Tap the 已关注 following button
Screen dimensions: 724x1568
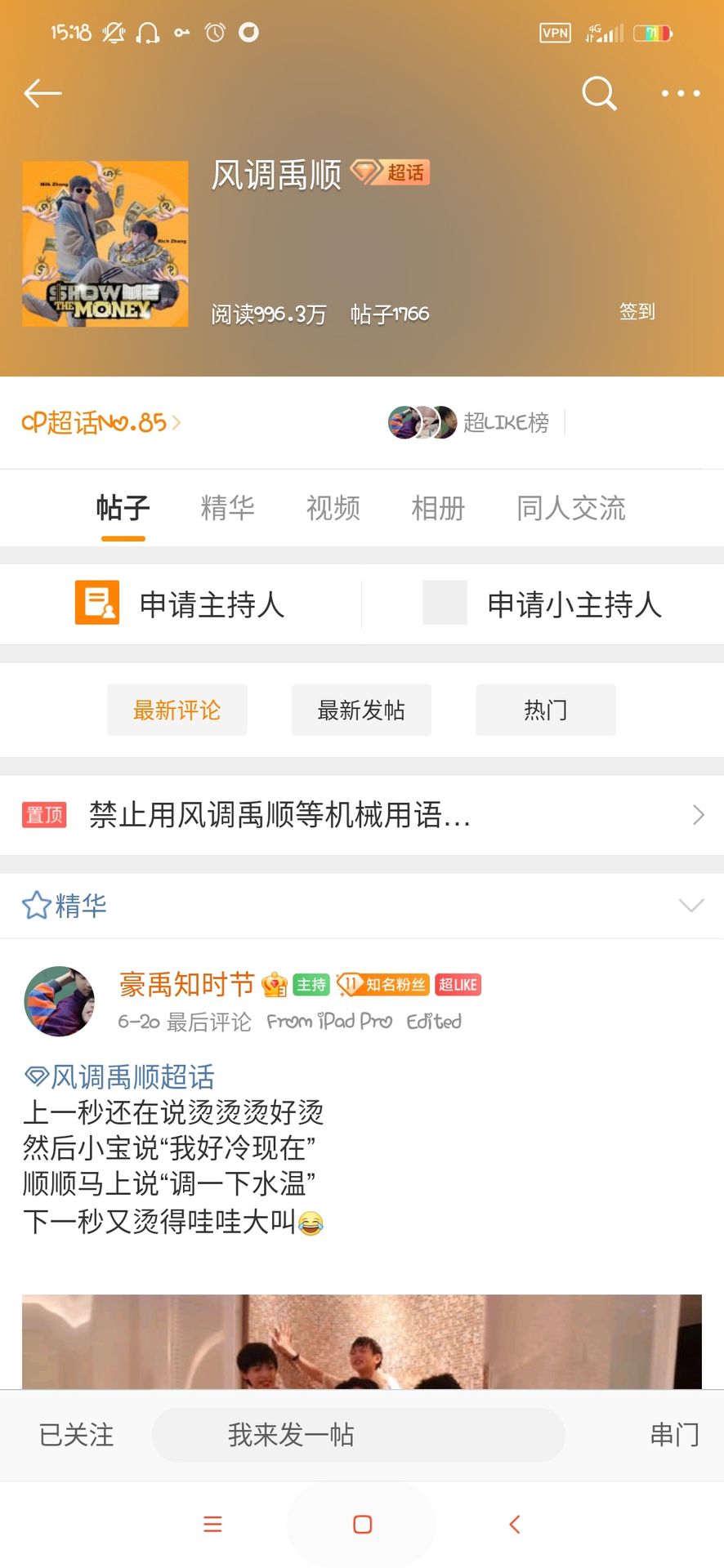coord(77,1435)
